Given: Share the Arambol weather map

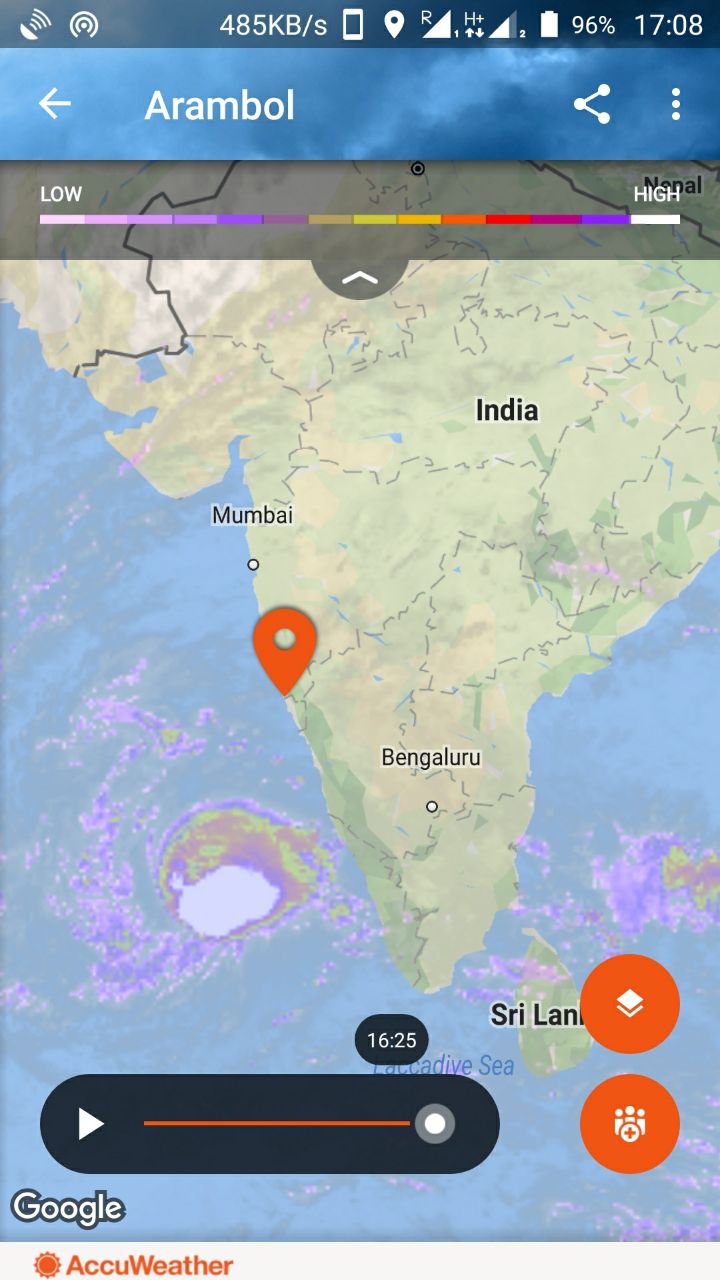Looking at the screenshot, I should (x=592, y=104).
